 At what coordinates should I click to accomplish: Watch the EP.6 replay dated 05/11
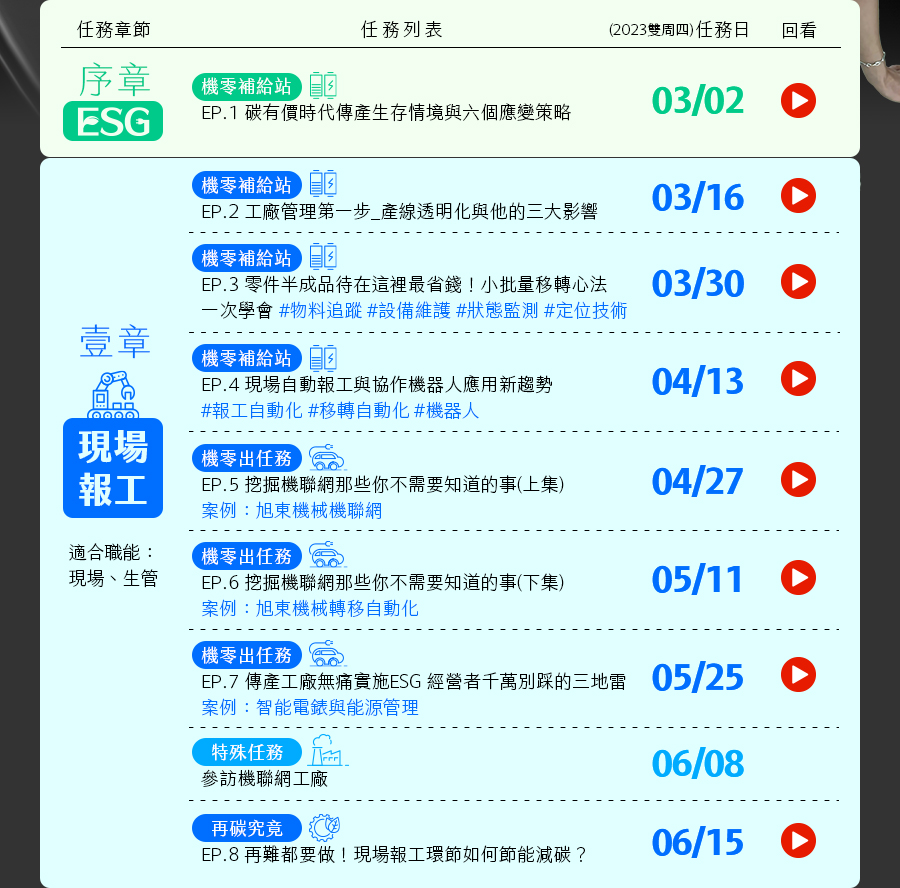click(798, 578)
